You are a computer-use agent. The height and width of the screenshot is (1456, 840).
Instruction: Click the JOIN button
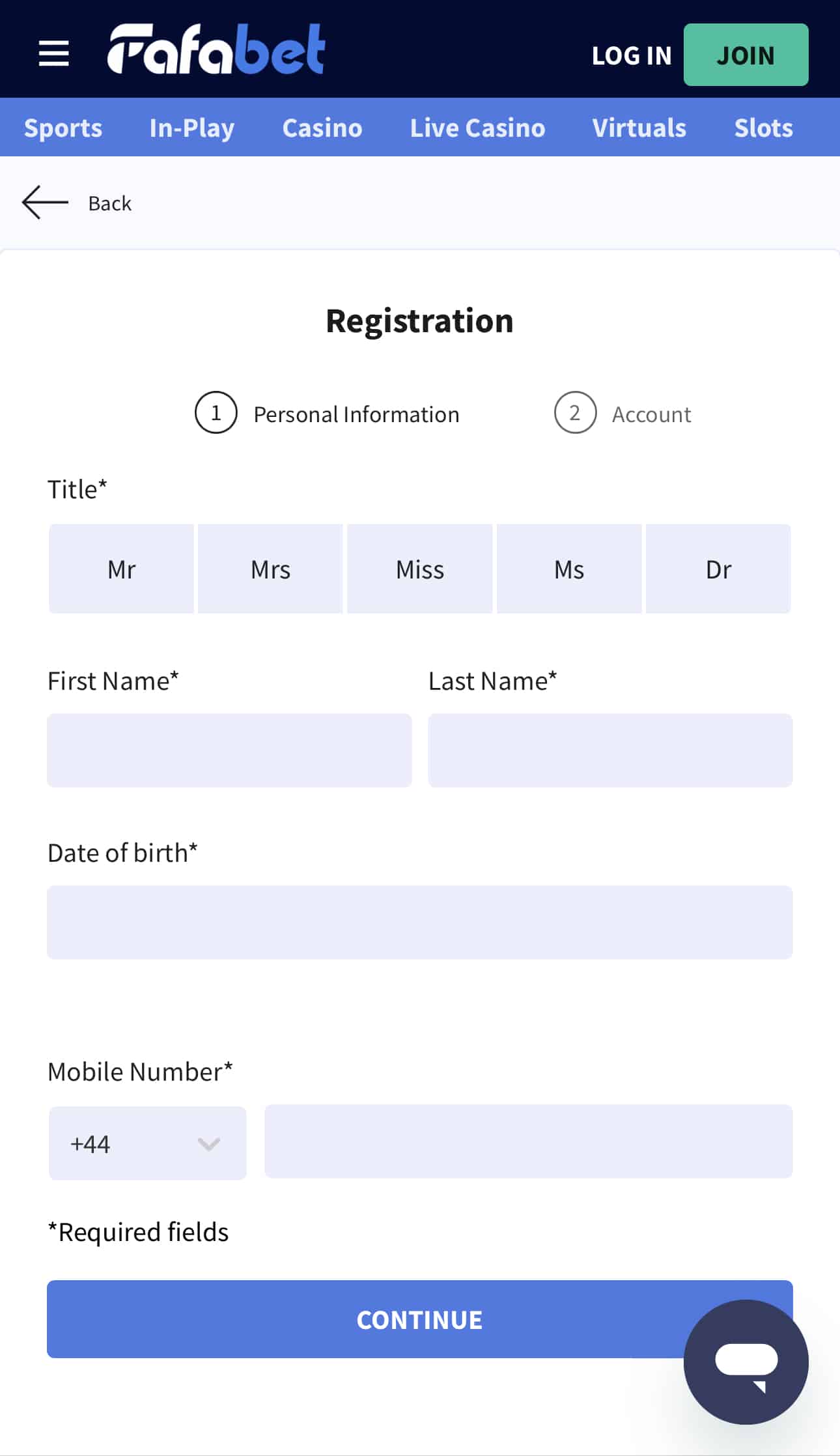coord(745,55)
